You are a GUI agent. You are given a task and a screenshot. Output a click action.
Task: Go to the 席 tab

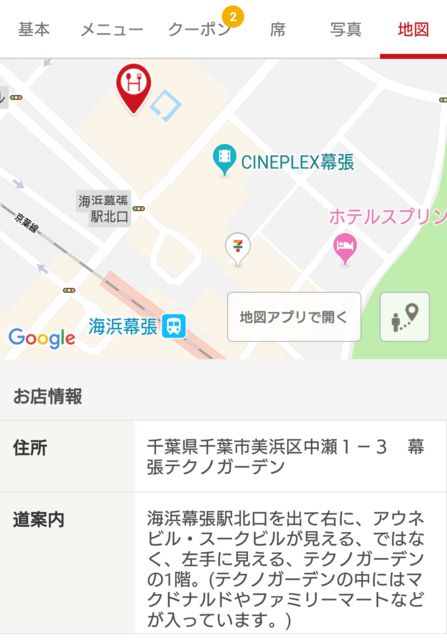pos(278,30)
